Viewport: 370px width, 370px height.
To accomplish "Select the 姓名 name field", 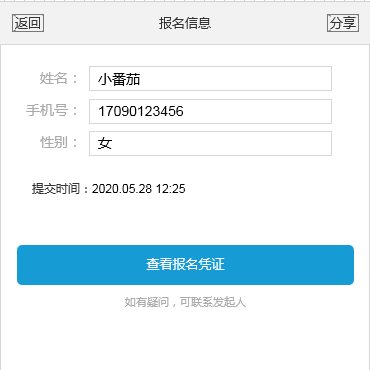I will point(210,79).
